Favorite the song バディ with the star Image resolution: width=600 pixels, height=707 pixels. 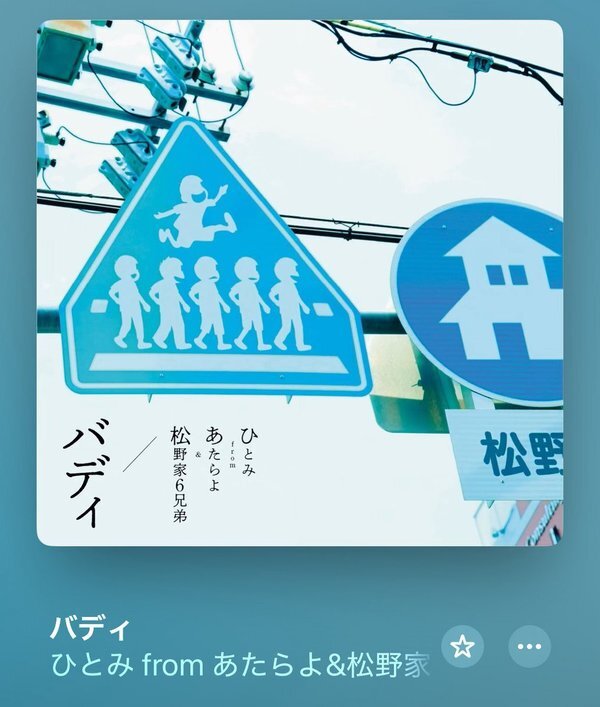coord(462,646)
